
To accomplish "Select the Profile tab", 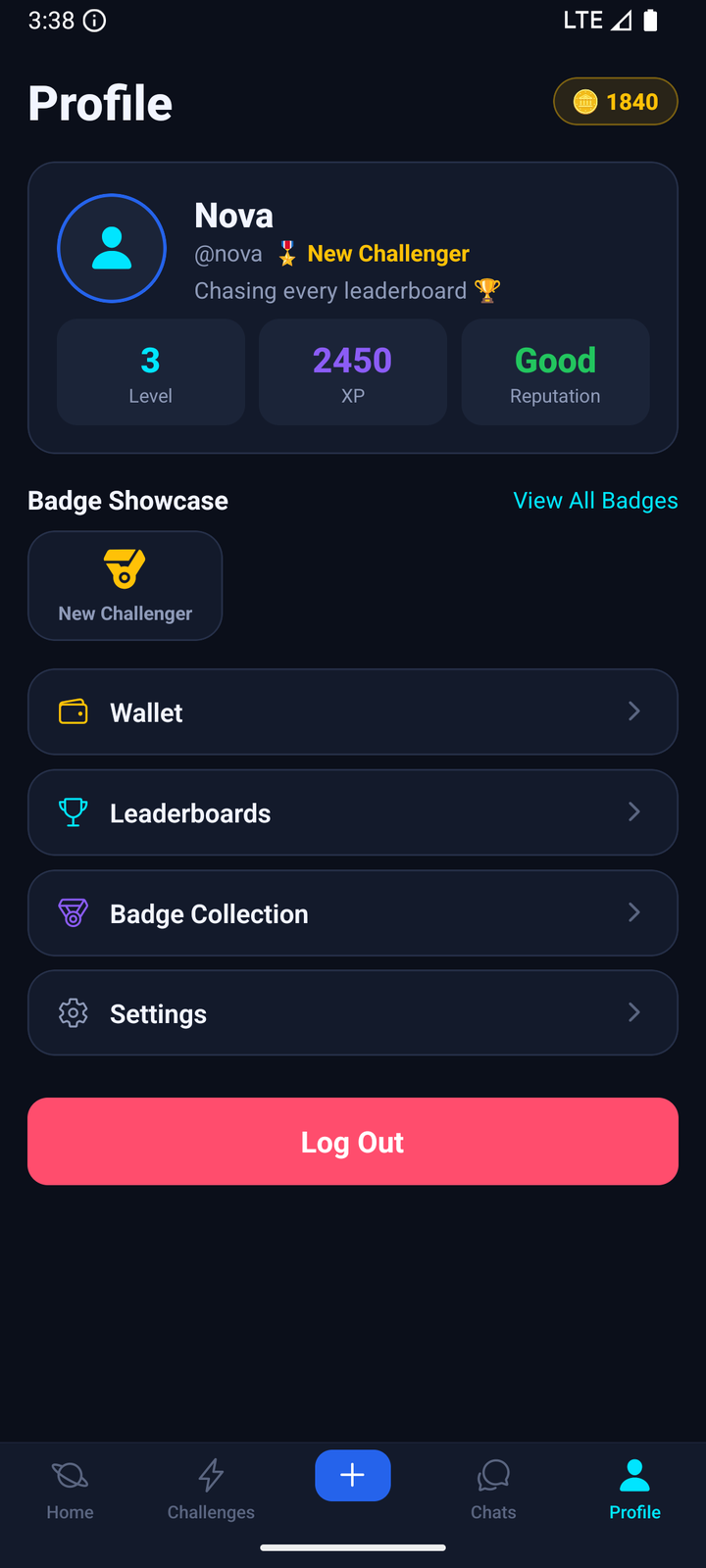I will click(x=634, y=1490).
